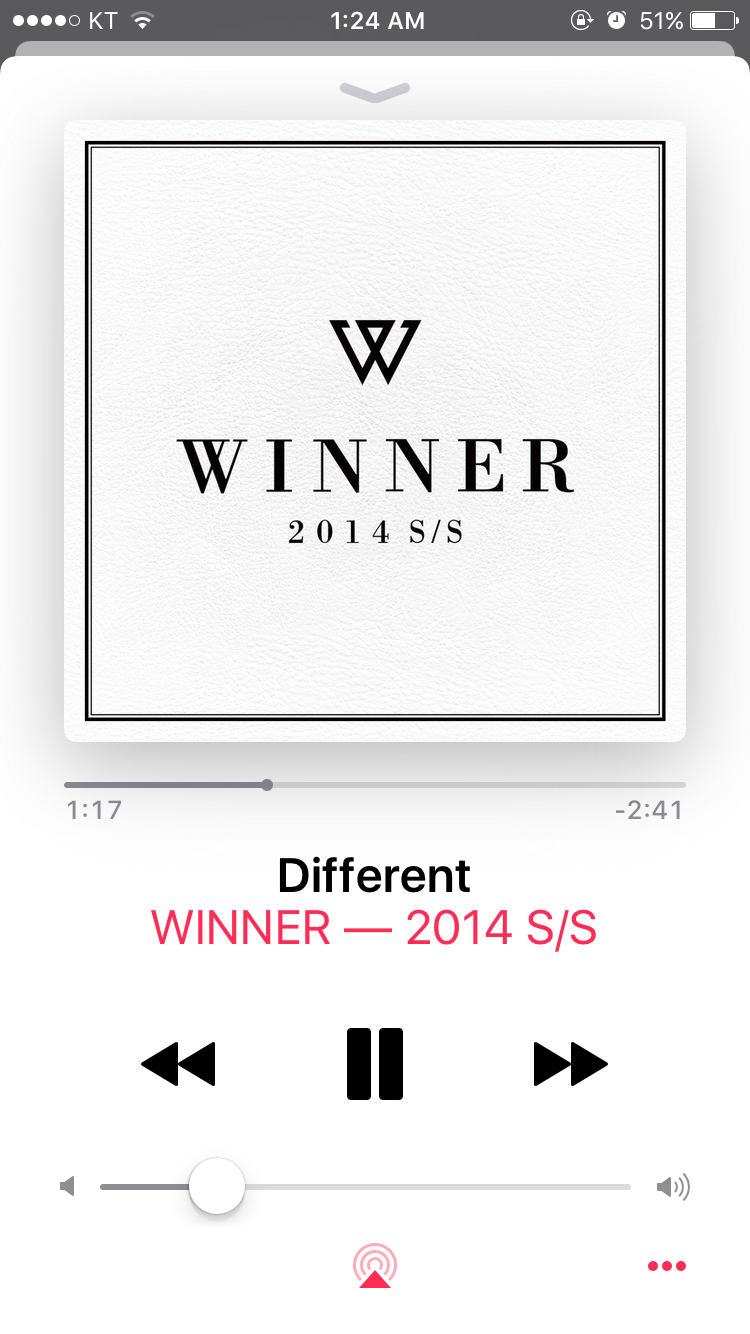Open the AirPlay output picker
This screenshot has height=1334, width=750.
tap(375, 1266)
